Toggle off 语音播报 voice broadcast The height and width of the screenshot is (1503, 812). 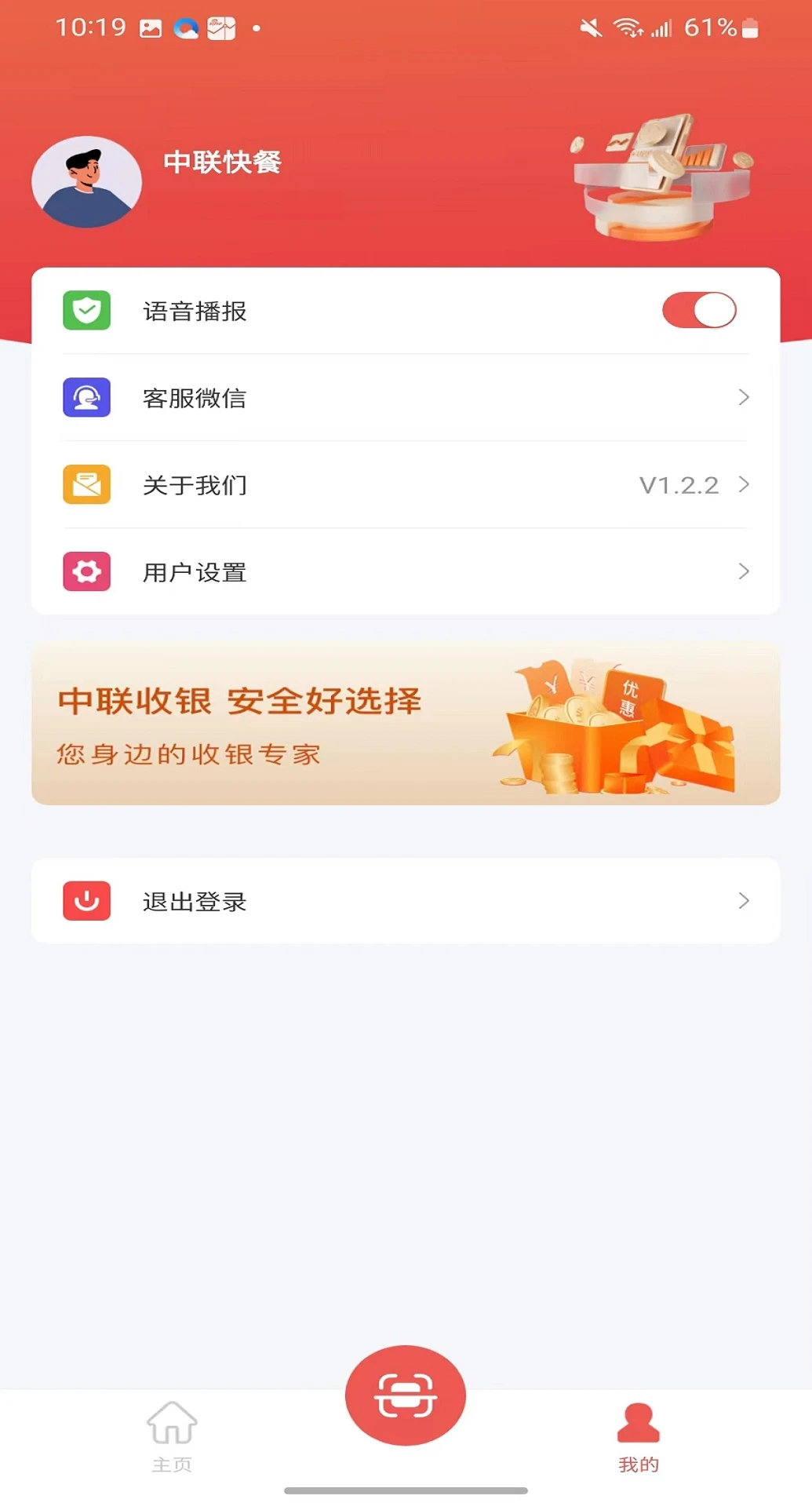[698, 309]
